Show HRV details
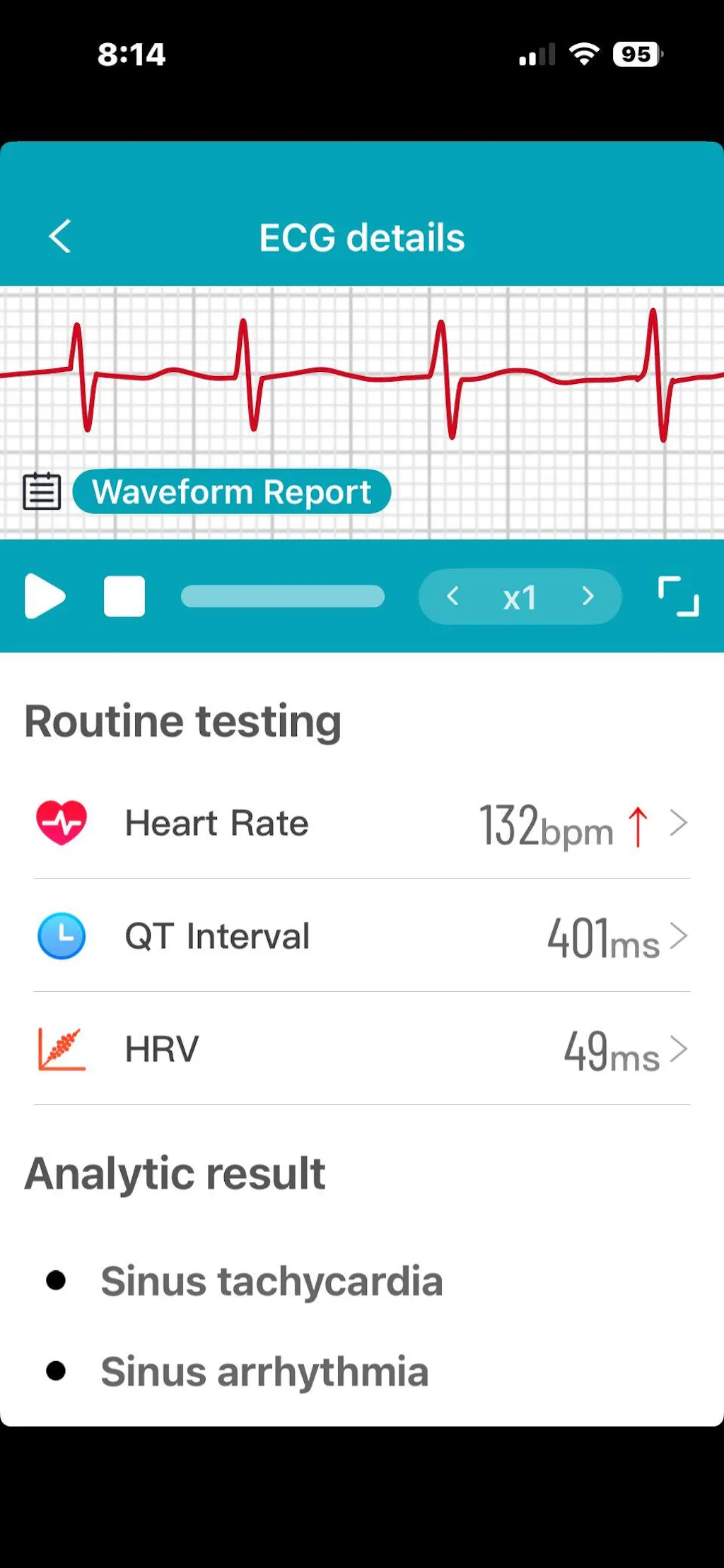Viewport: 724px width, 1568px height. pyautogui.click(x=362, y=1050)
